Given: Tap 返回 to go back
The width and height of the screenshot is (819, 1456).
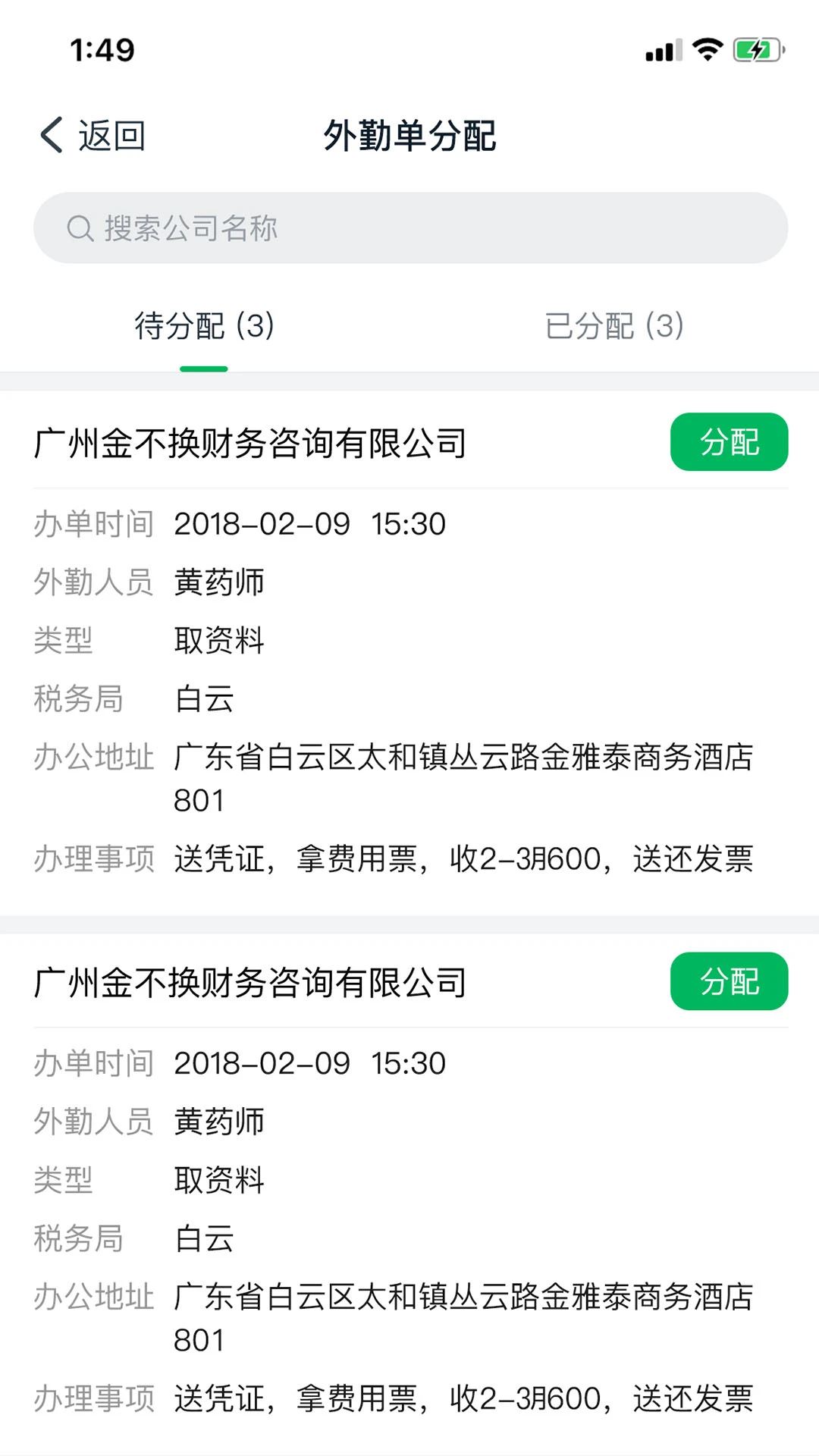Looking at the screenshot, I should (x=110, y=135).
